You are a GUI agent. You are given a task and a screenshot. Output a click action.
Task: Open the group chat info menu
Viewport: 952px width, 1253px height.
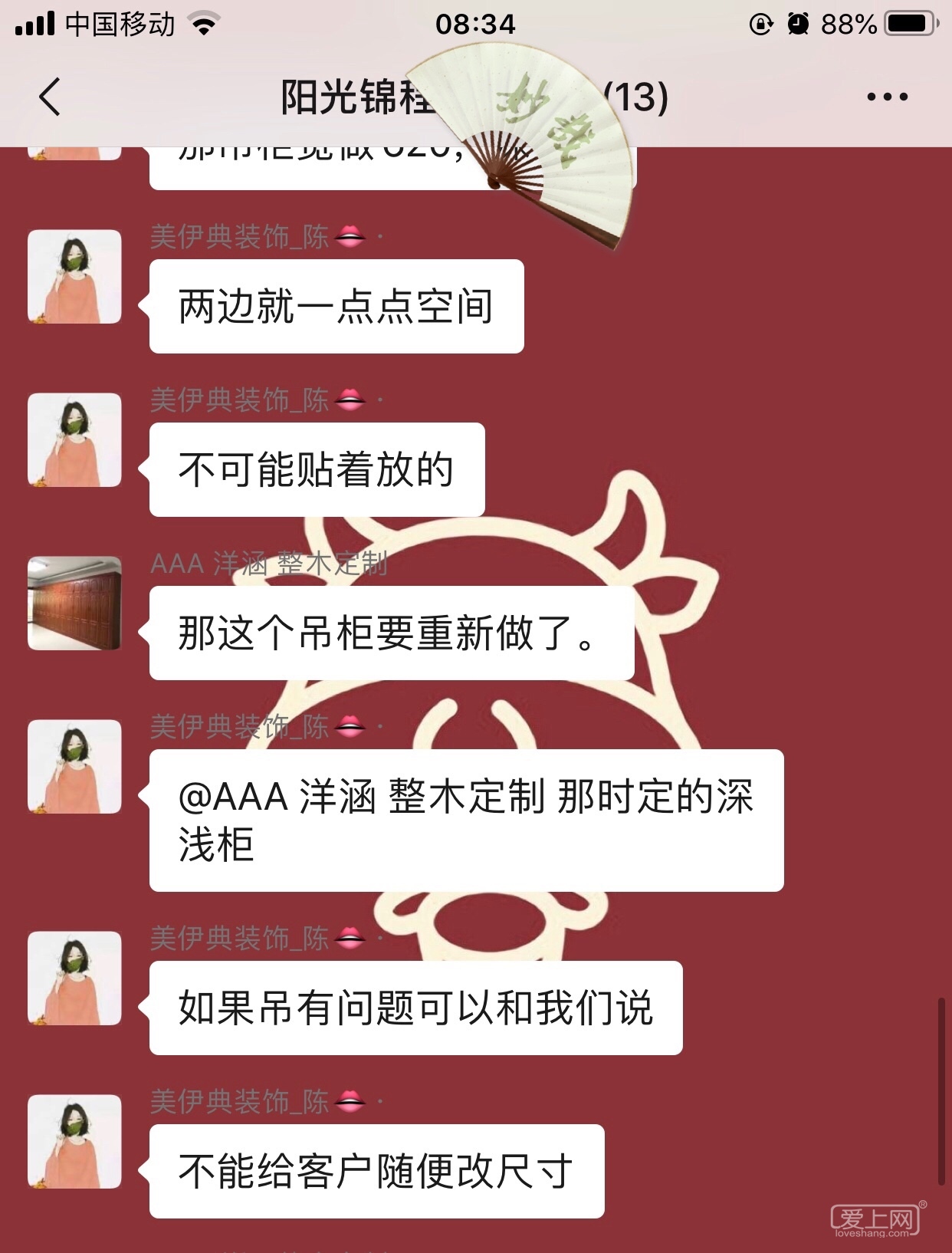click(x=887, y=97)
